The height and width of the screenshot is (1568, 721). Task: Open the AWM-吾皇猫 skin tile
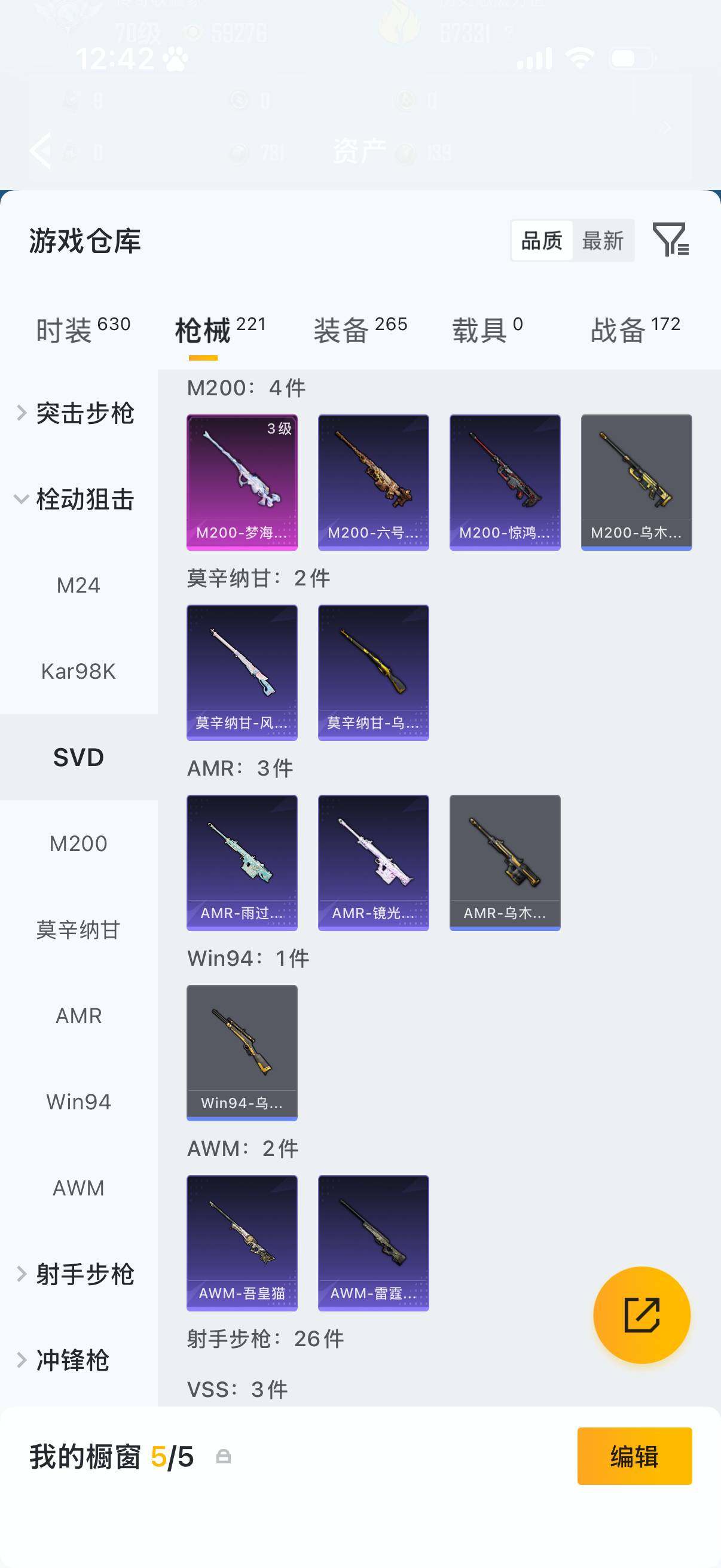click(x=242, y=1243)
